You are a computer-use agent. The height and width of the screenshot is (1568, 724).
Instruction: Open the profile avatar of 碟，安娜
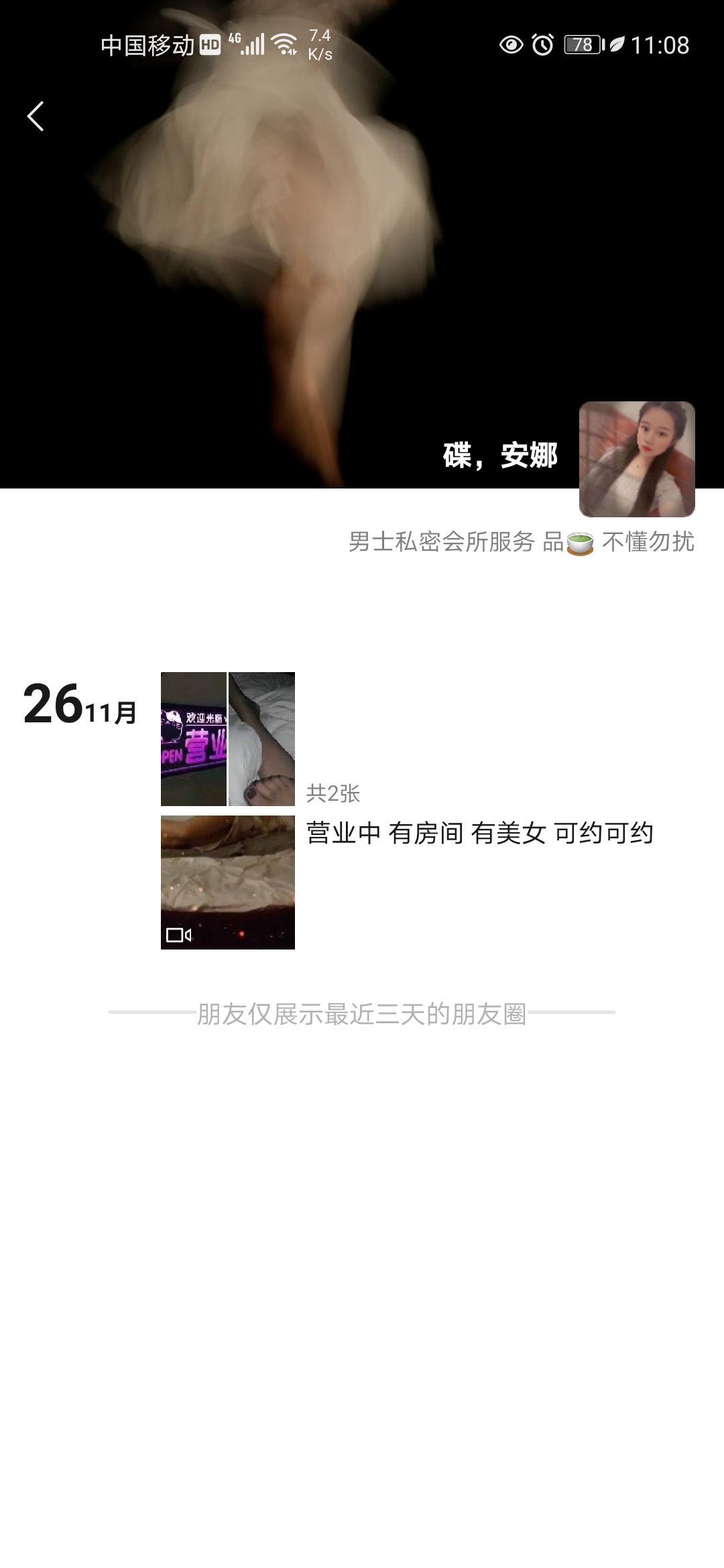[637, 459]
